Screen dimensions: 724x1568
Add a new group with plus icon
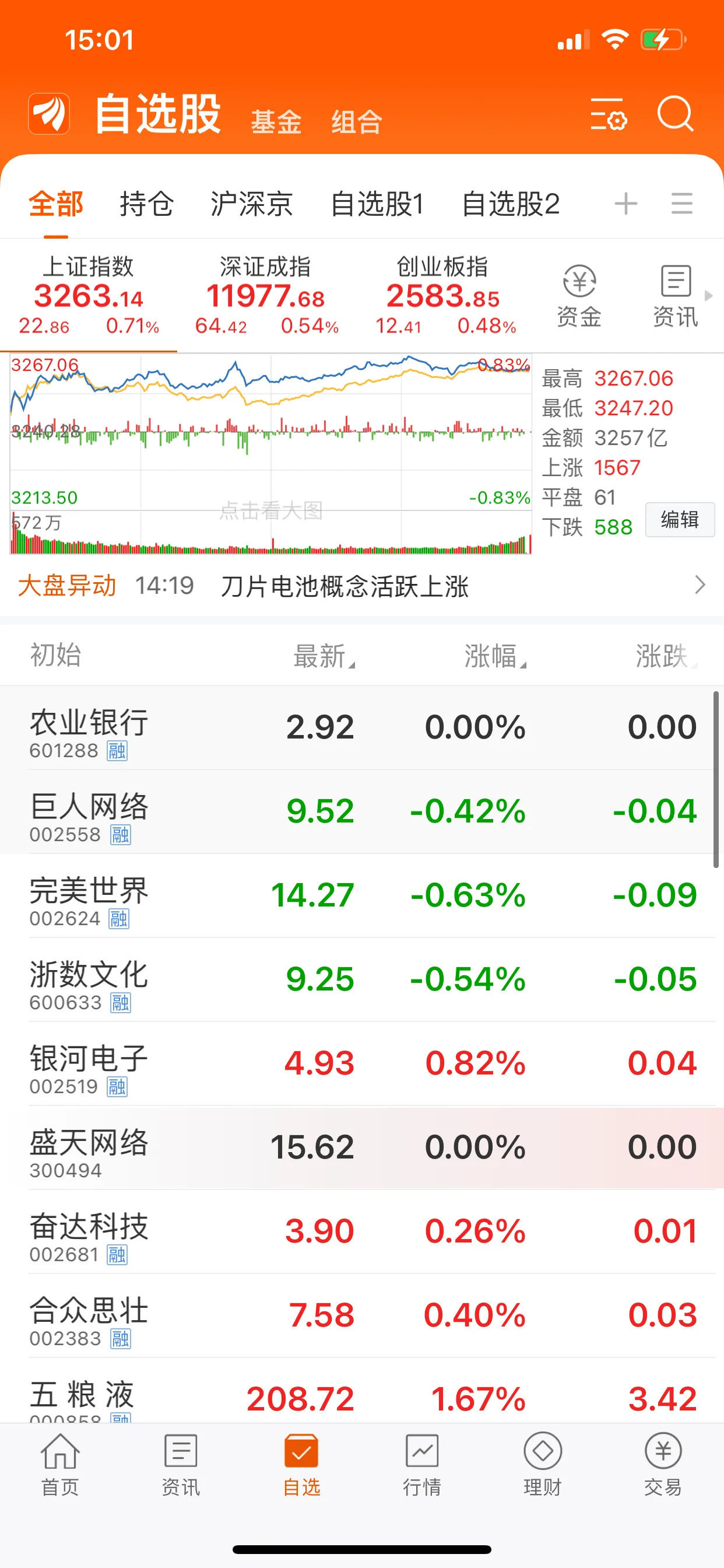tap(625, 204)
